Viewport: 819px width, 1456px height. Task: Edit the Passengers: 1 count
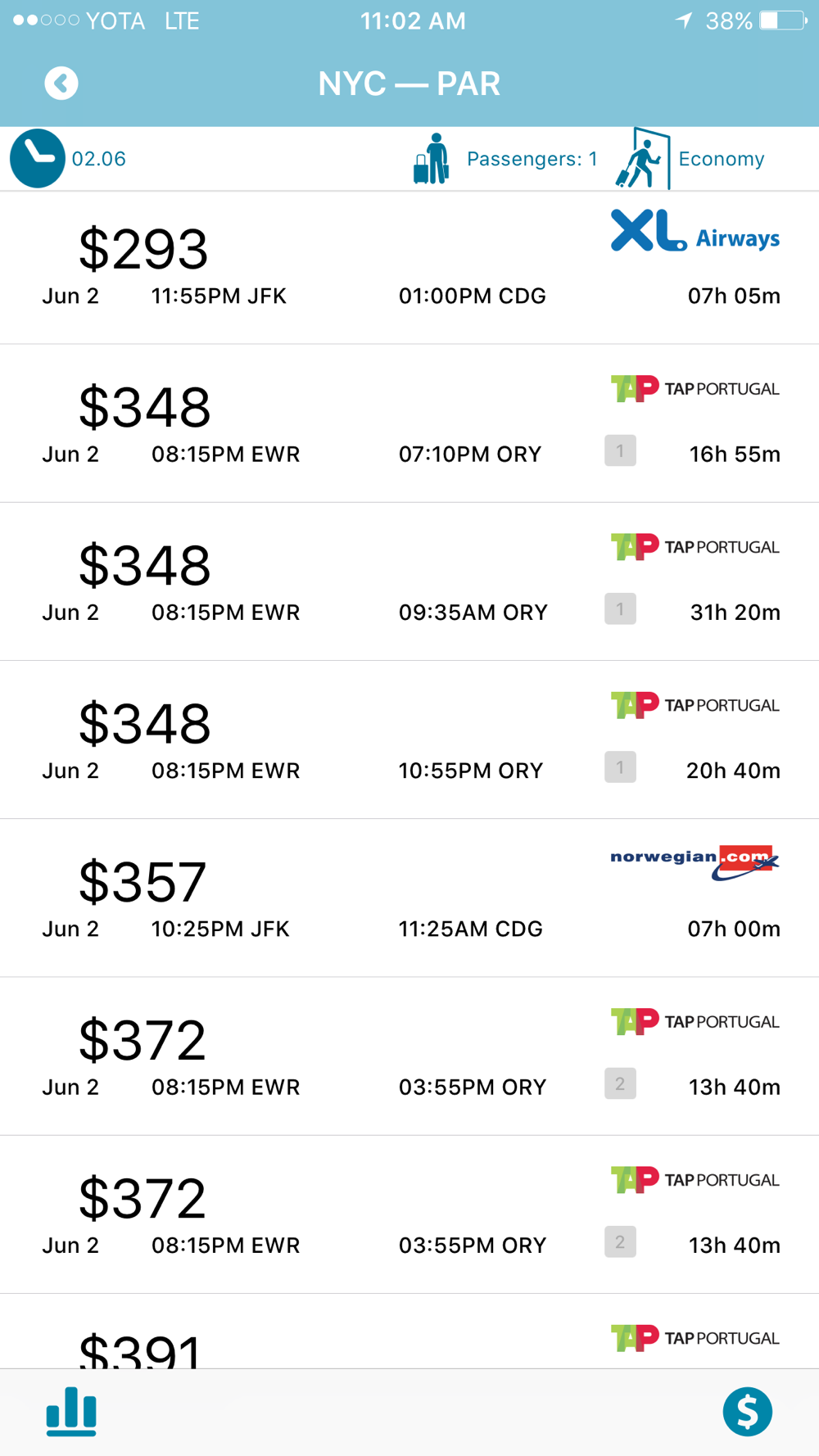click(505, 158)
